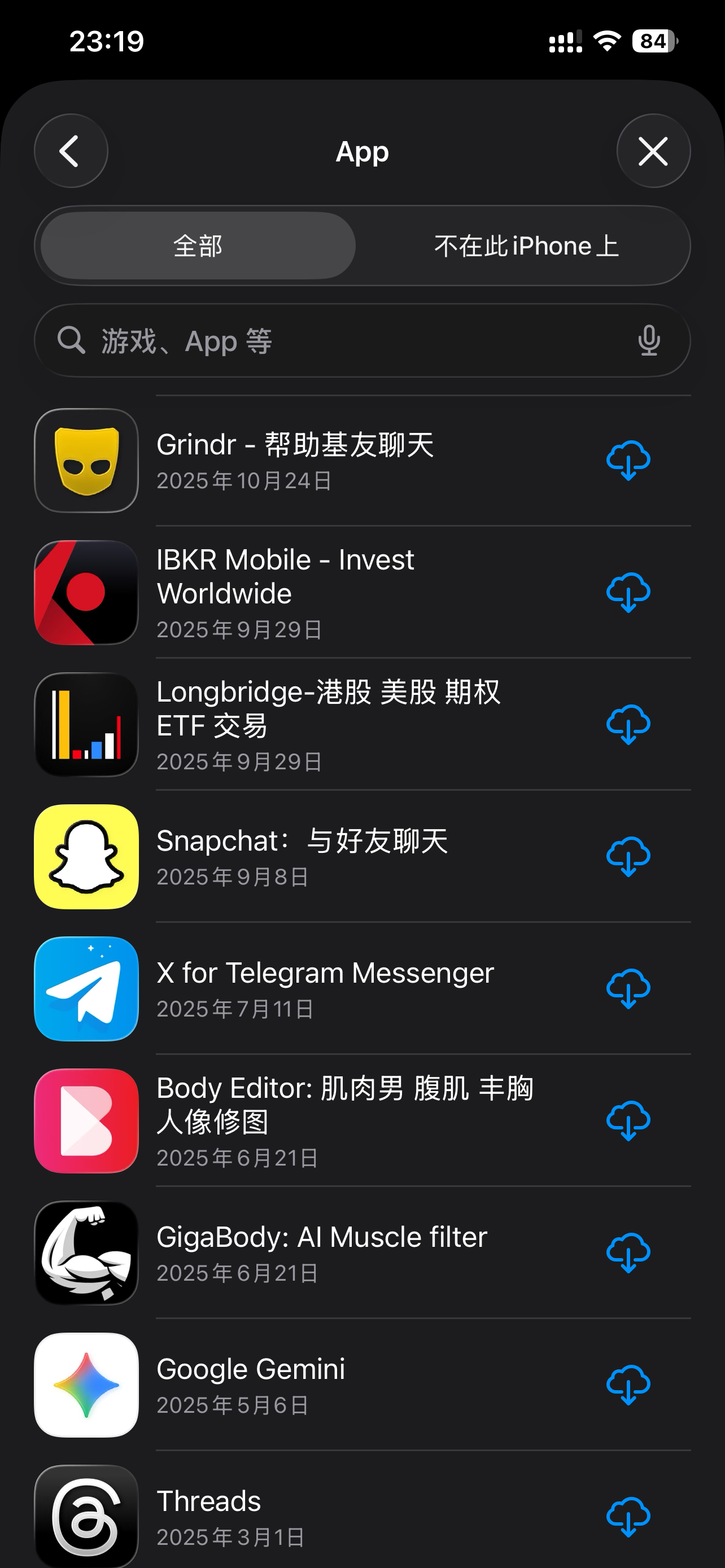Image resolution: width=725 pixels, height=1568 pixels.
Task: Get Google Gemini via cloud download
Action: [628, 1385]
